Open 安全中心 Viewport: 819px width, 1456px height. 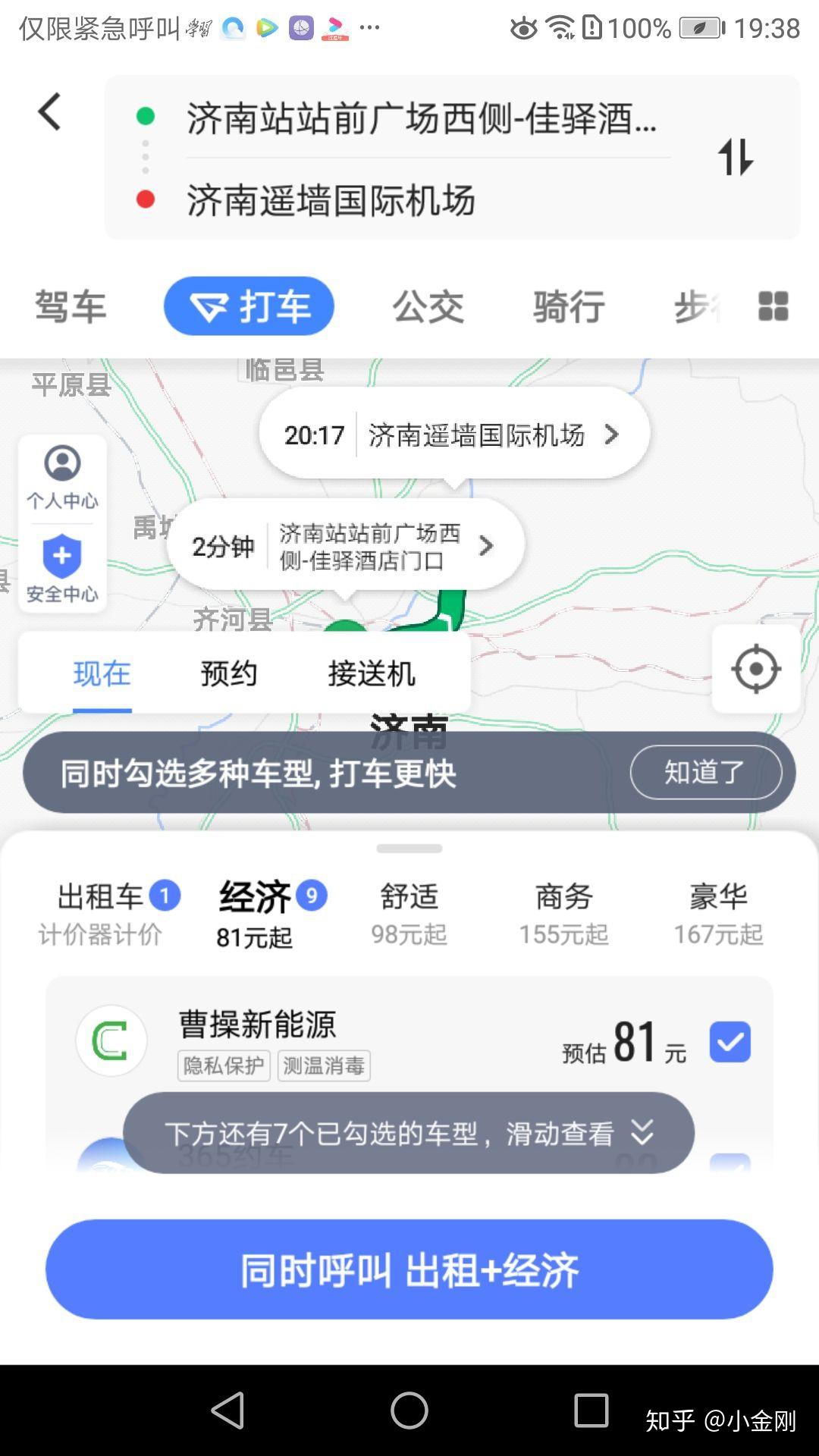[62, 569]
